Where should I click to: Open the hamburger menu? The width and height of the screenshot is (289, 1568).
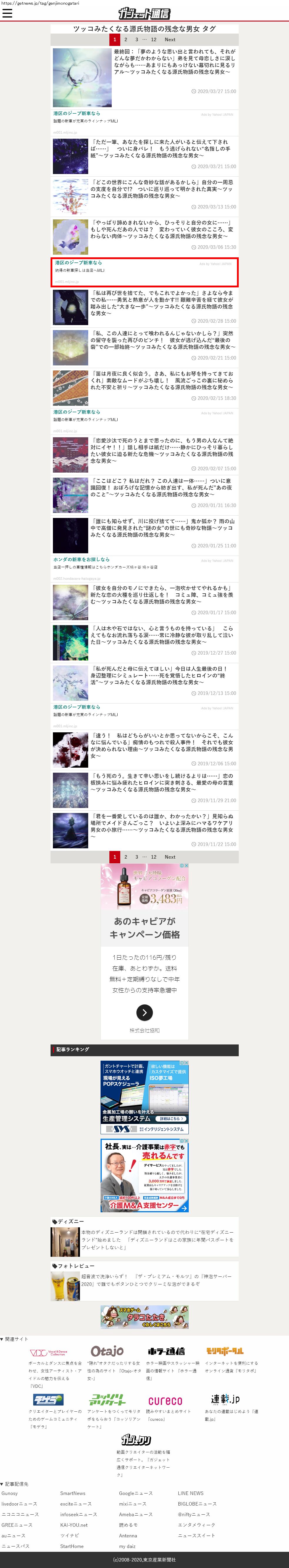coord(7,13)
